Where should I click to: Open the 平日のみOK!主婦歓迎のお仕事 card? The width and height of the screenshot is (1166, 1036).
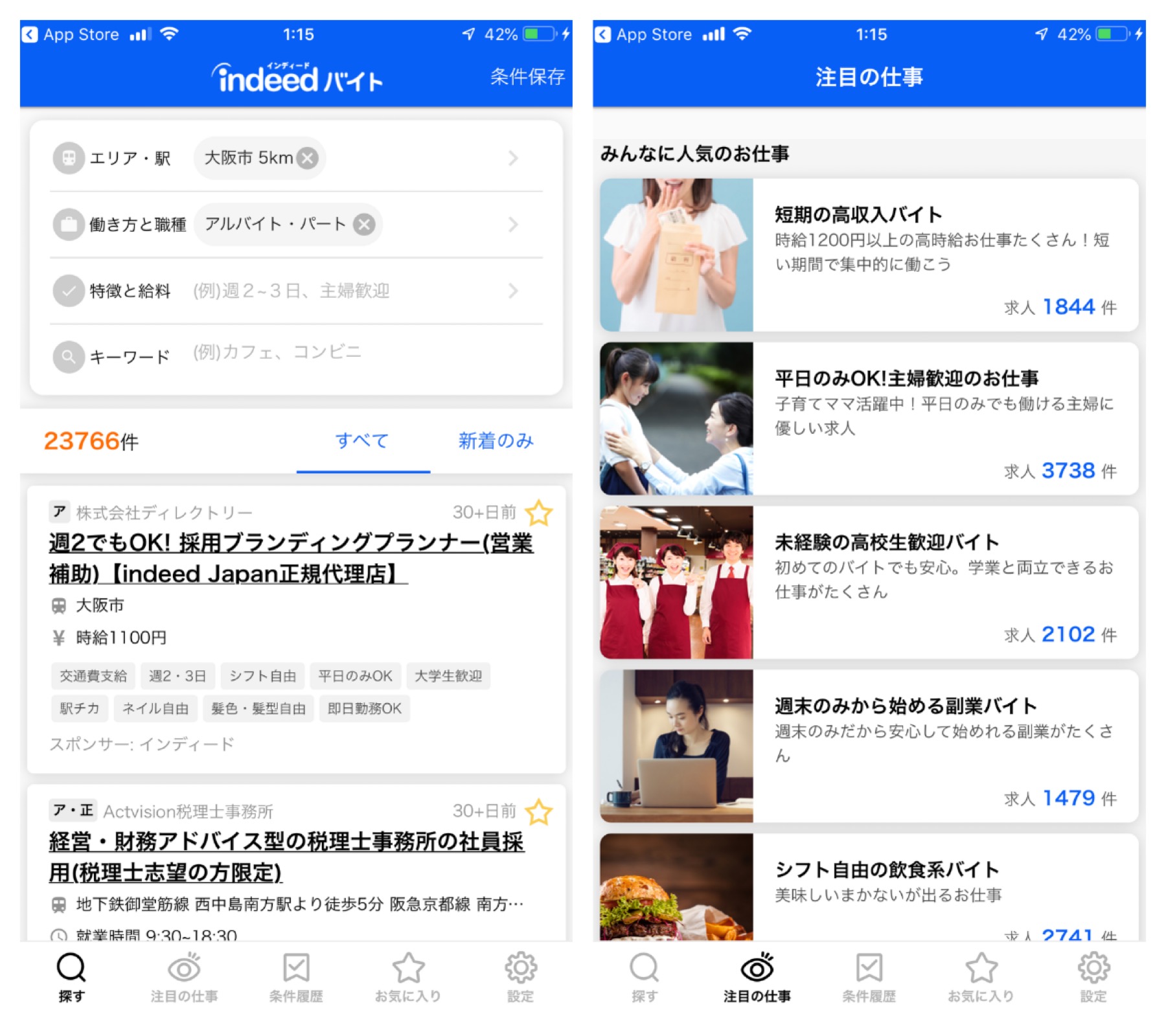(868, 418)
